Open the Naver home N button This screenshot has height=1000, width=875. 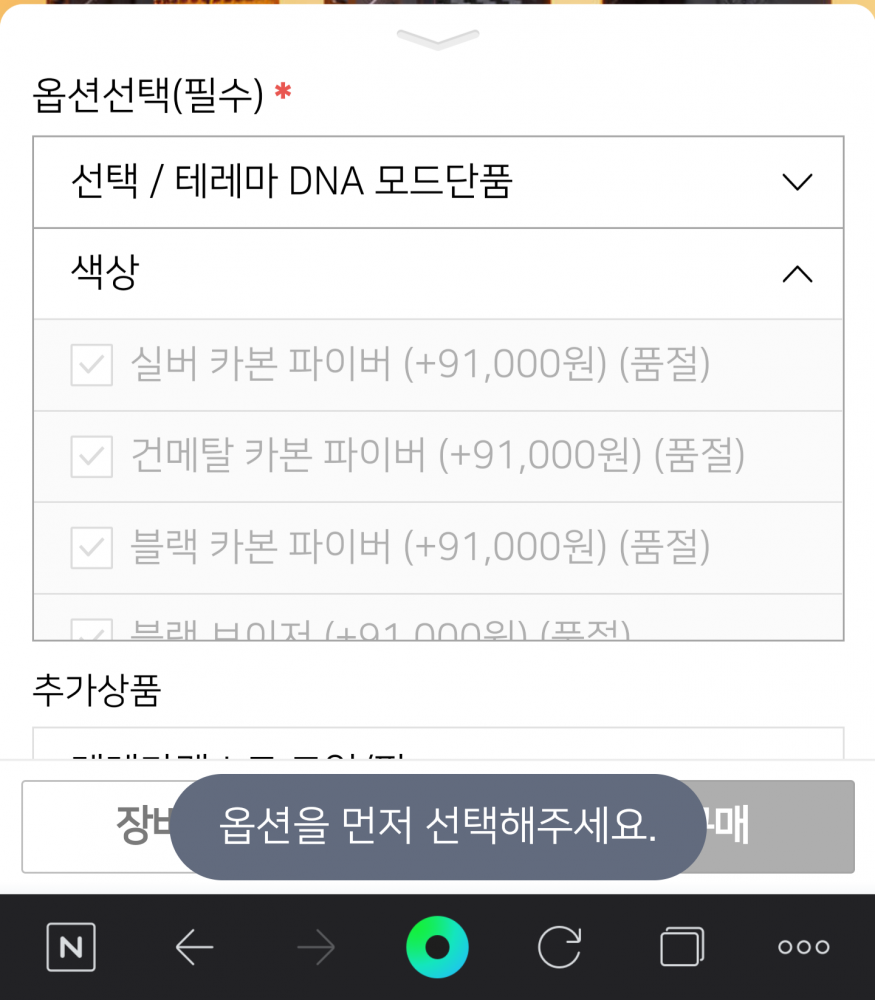pyautogui.click(x=71, y=946)
